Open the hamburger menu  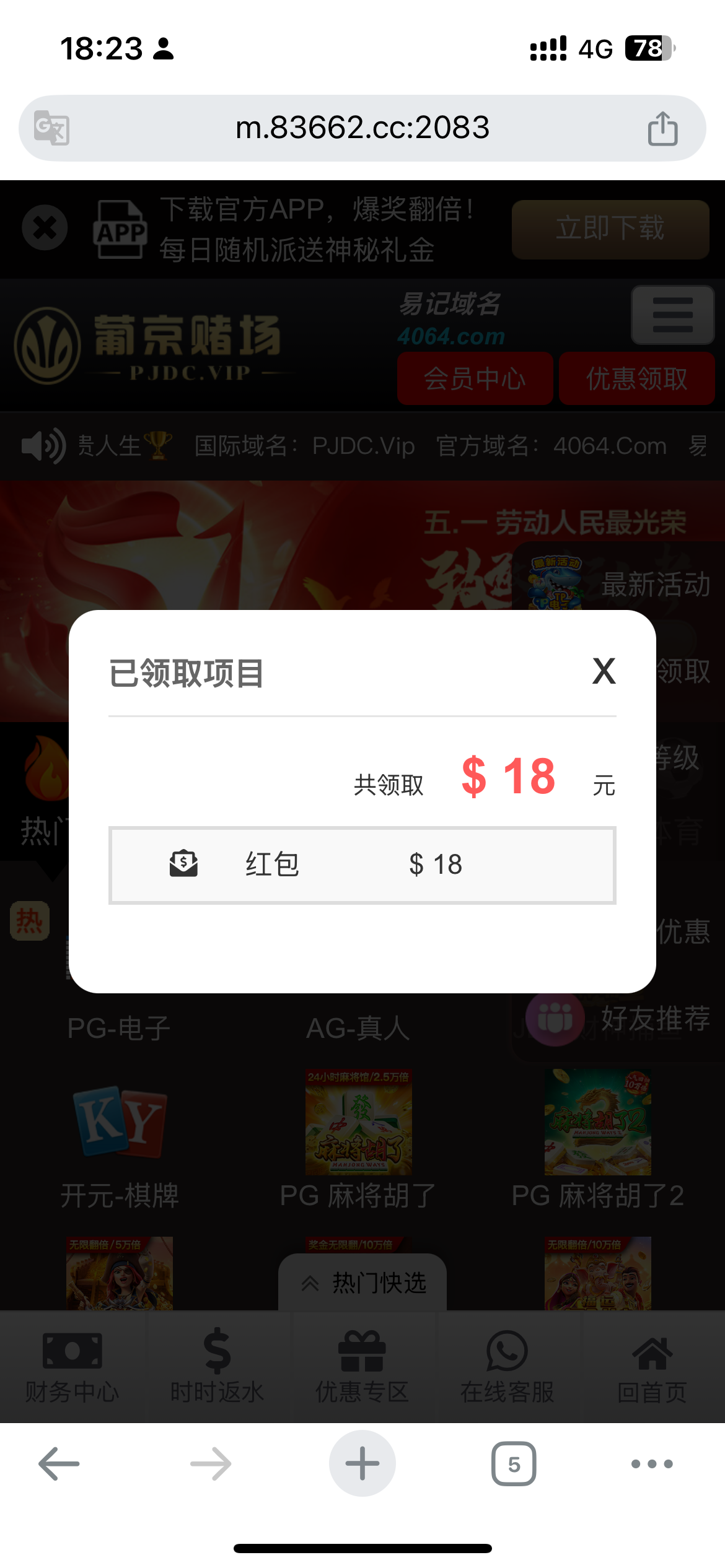tap(672, 316)
